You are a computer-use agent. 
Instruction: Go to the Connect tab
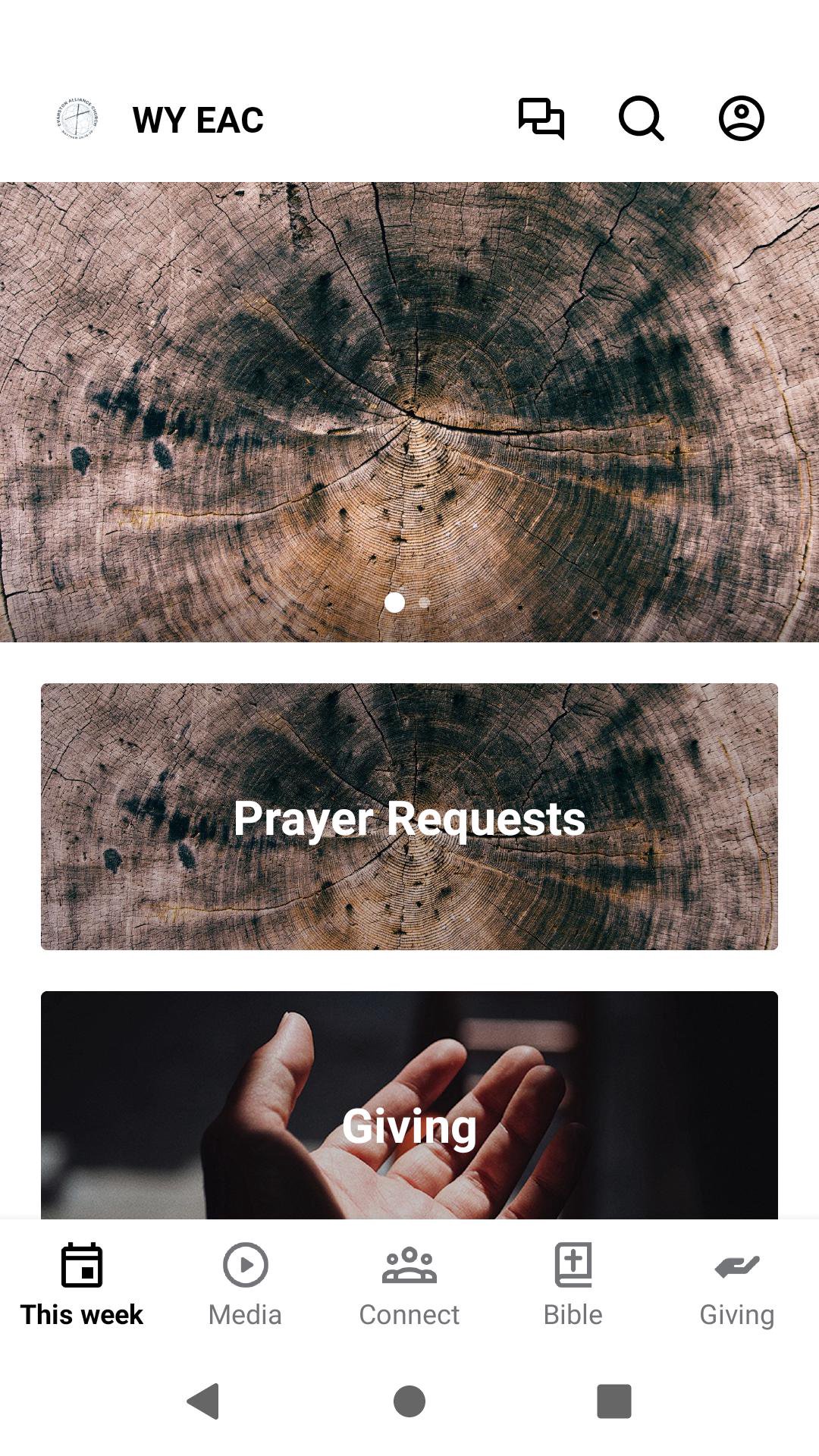click(x=409, y=1285)
